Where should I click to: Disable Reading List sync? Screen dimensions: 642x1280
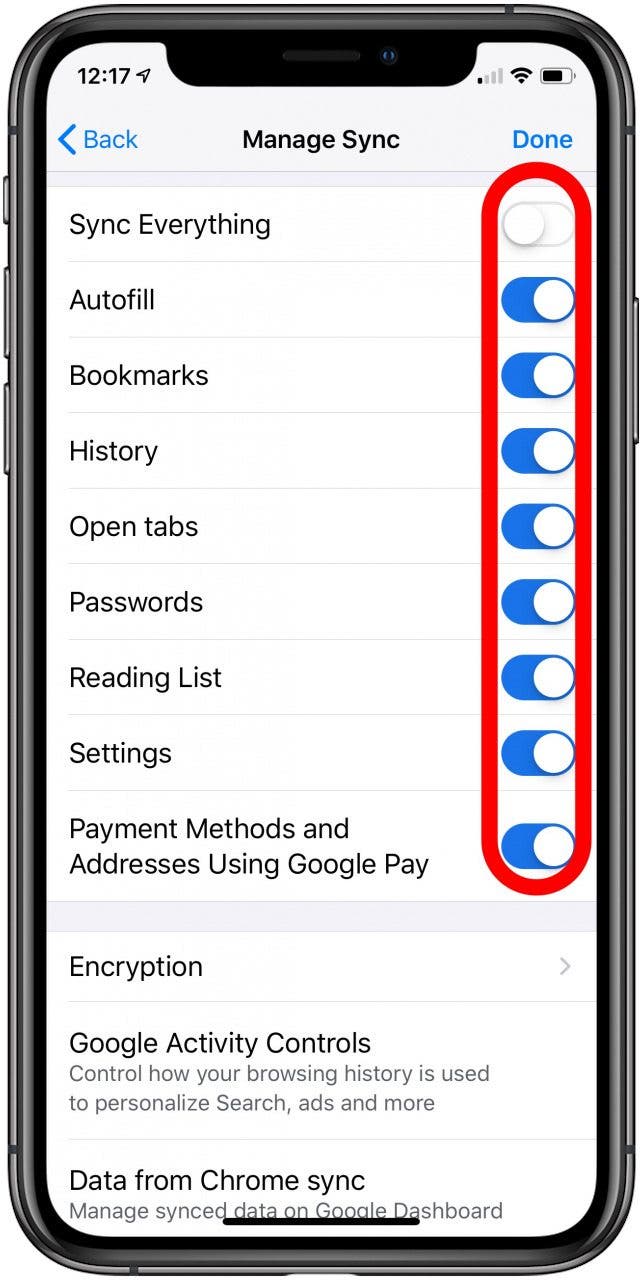coord(538,678)
